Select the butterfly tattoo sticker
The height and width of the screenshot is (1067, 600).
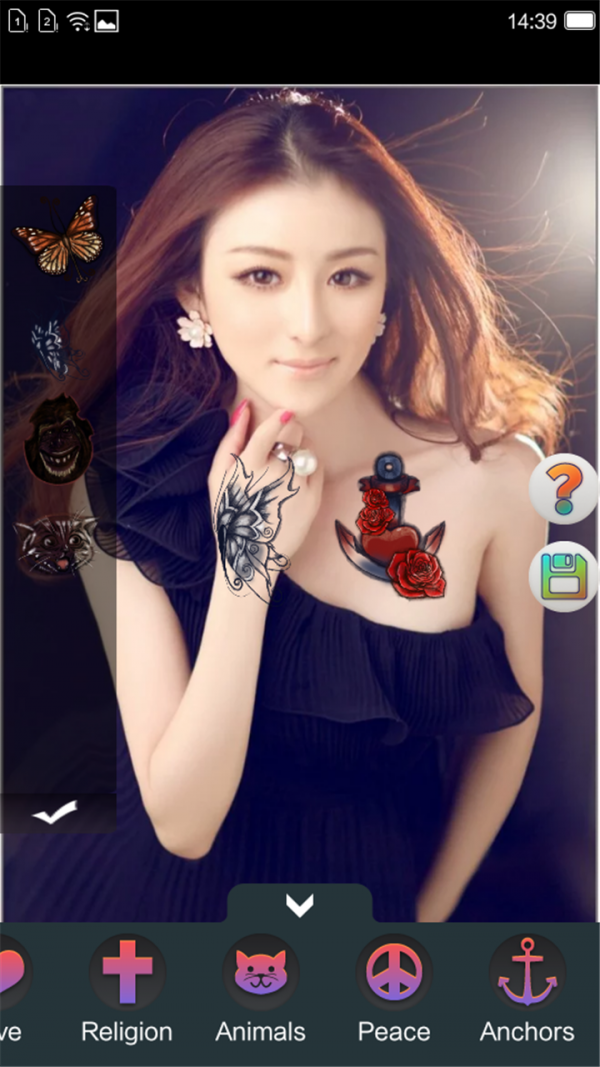click(x=58, y=237)
